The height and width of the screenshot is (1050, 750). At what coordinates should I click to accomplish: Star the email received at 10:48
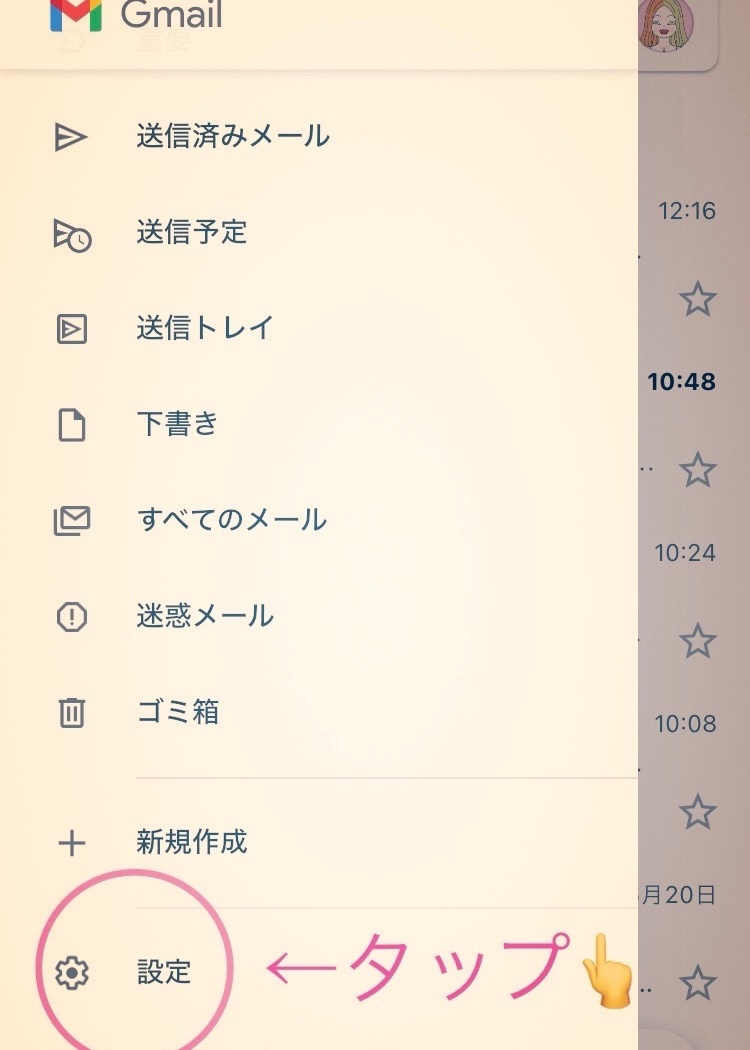pyautogui.click(x=698, y=469)
